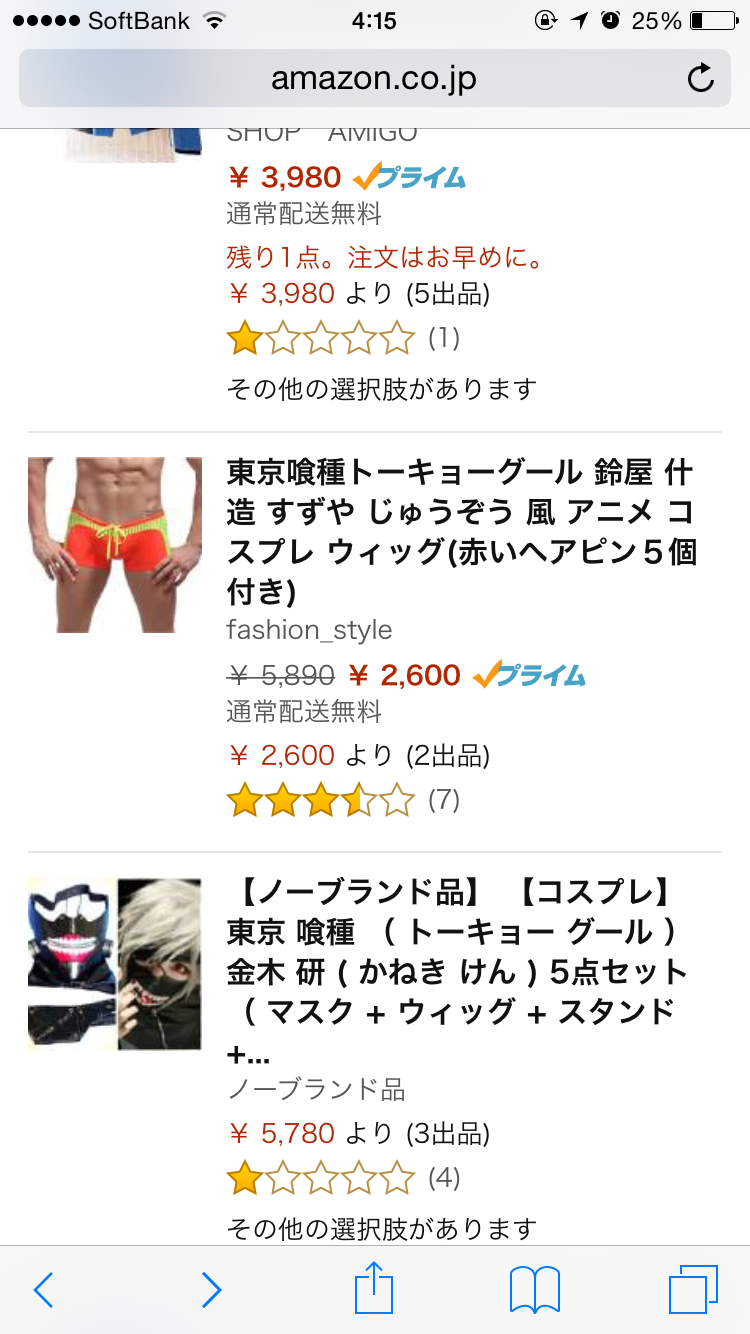This screenshot has width=750, height=1334.
Task: Open the 鈴屋 什造 cosplay wig listing title
Action: coord(460,531)
